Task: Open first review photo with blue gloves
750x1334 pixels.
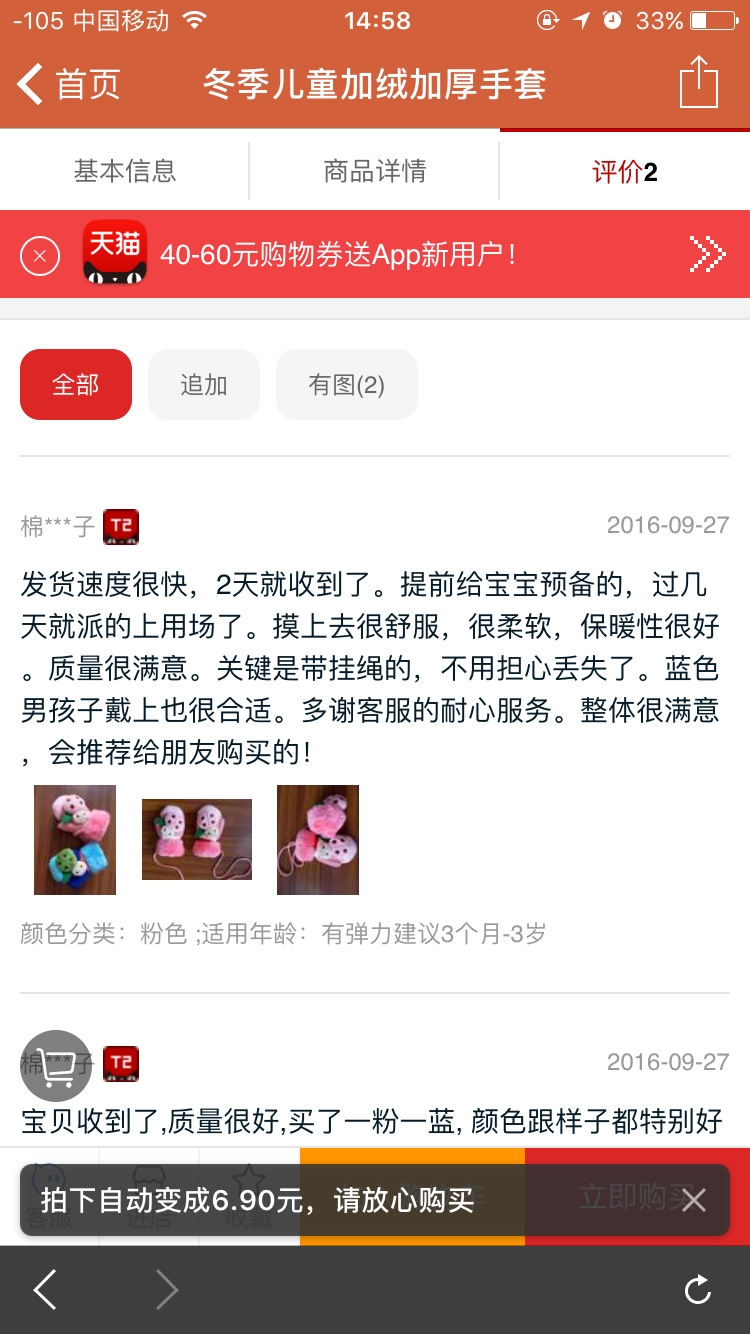Action: click(x=75, y=839)
